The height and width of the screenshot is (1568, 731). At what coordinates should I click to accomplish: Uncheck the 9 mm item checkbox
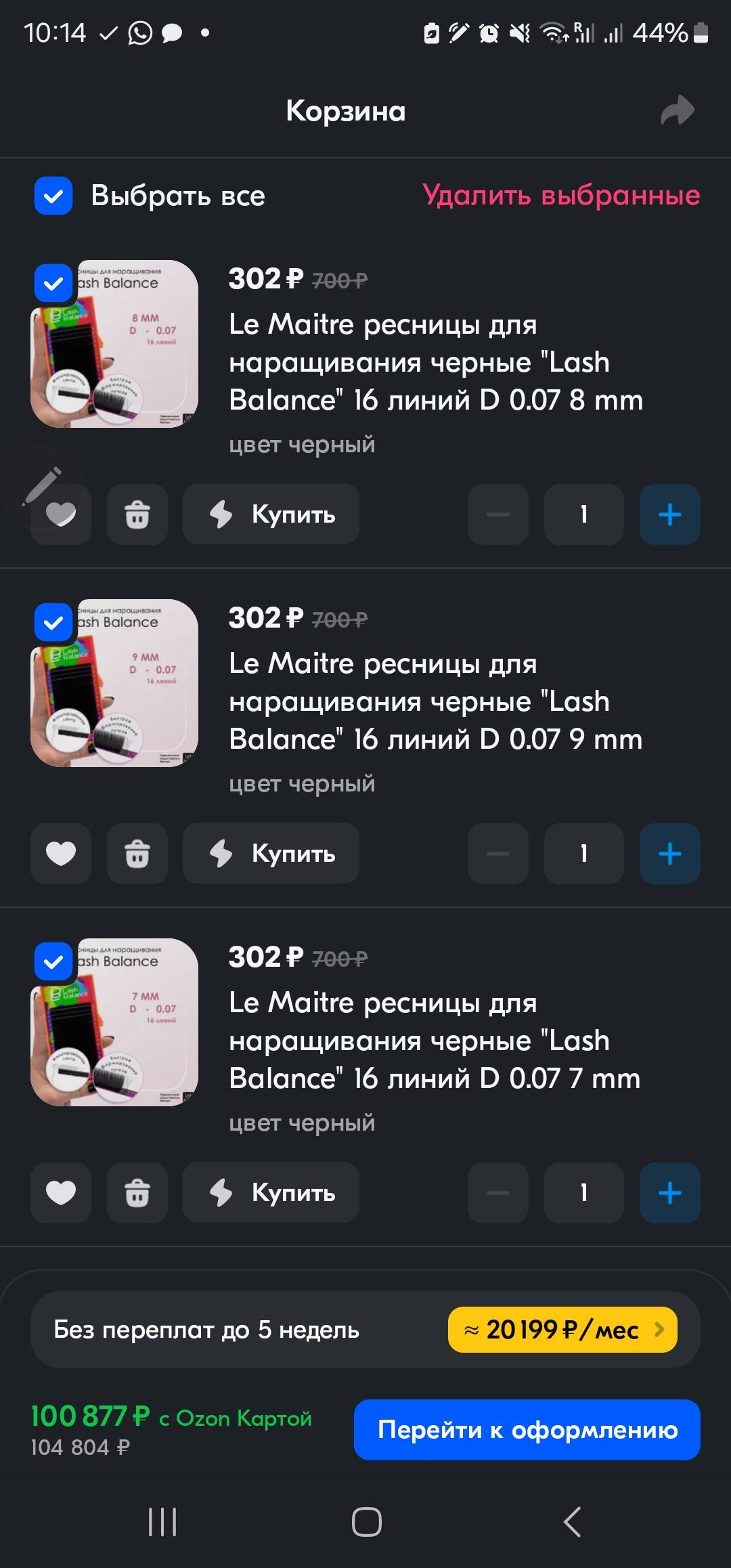[54, 624]
